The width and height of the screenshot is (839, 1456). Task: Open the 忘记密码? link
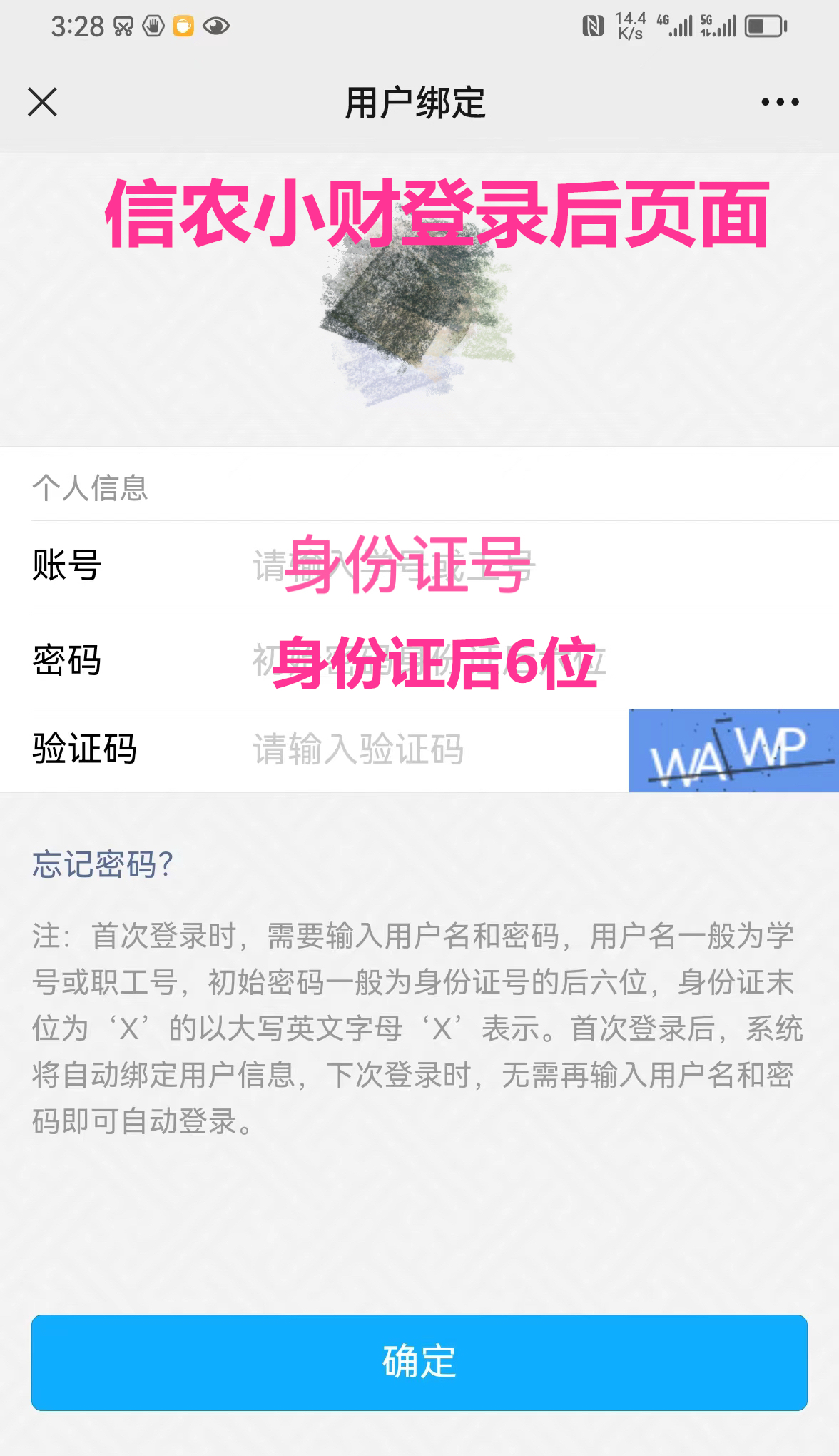[103, 864]
